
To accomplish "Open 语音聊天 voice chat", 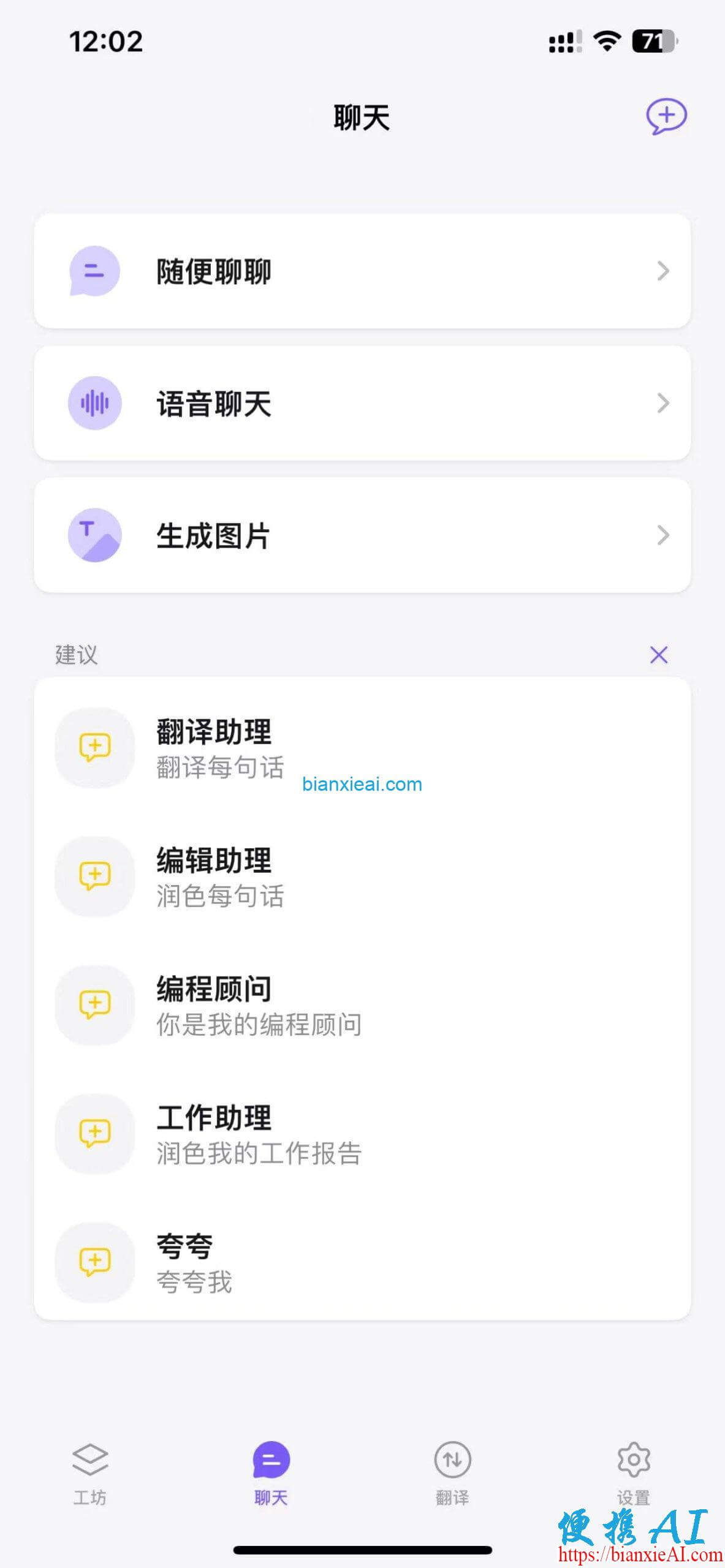I will [362, 403].
